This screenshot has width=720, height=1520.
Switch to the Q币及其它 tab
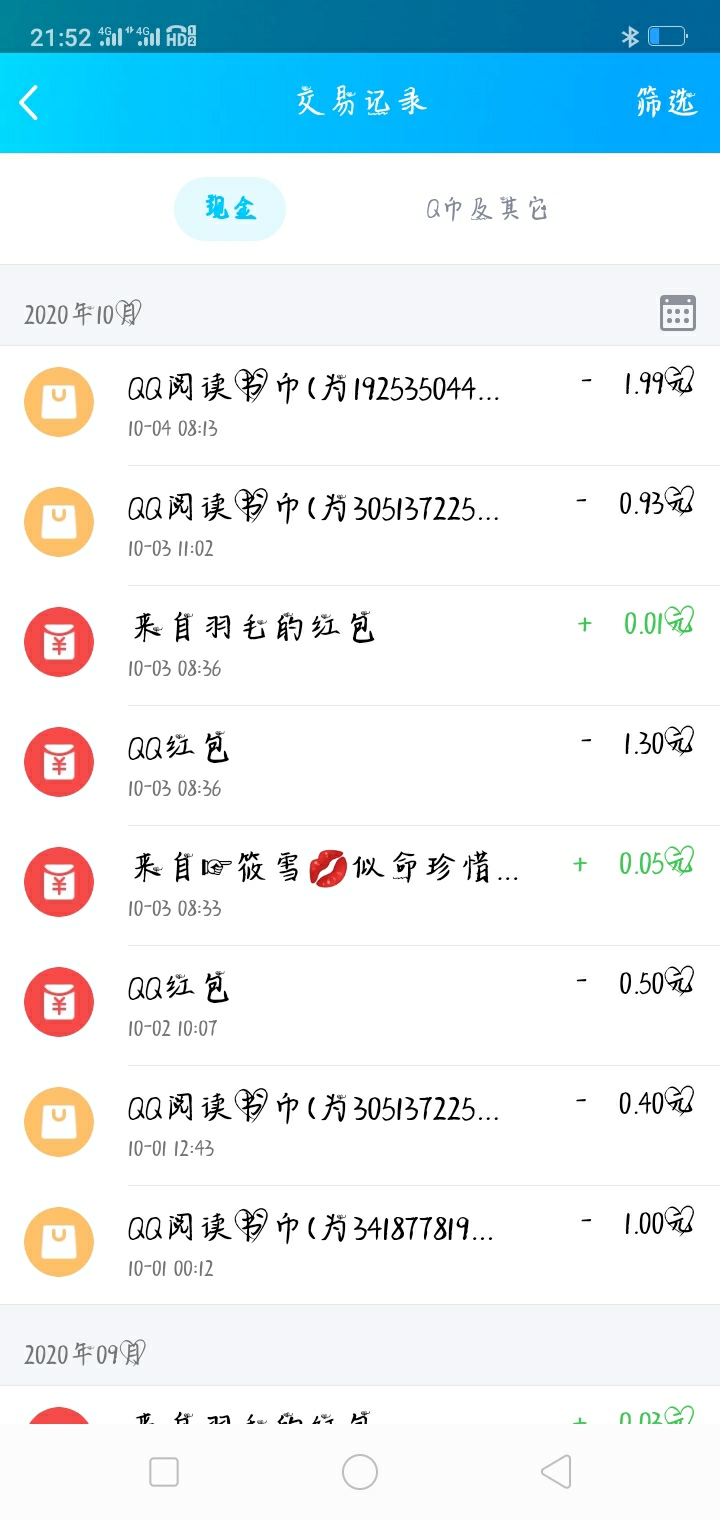tap(487, 209)
